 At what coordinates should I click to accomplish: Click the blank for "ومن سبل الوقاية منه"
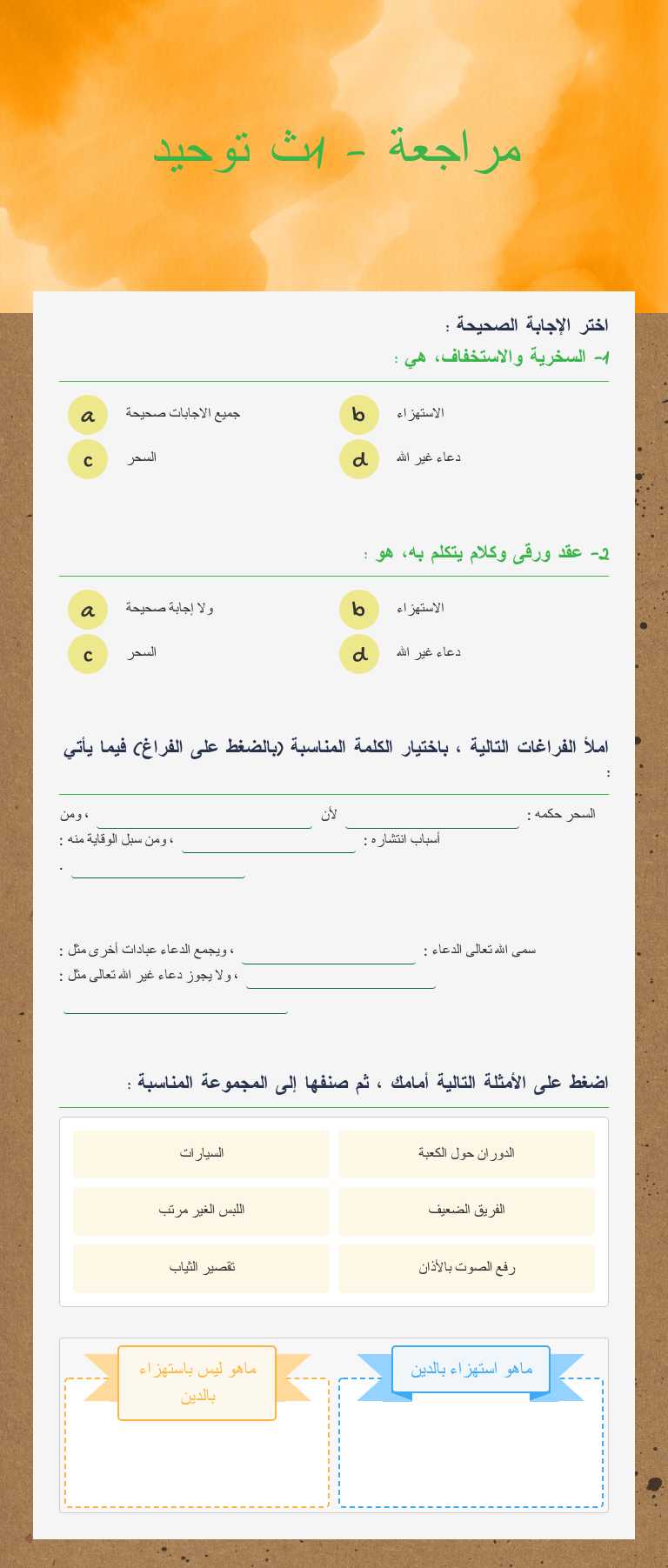(157, 870)
